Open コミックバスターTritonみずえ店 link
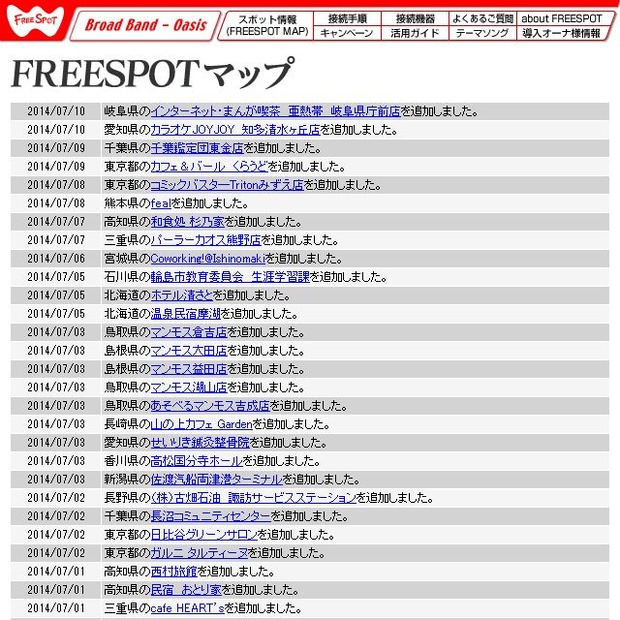 [226, 185]
